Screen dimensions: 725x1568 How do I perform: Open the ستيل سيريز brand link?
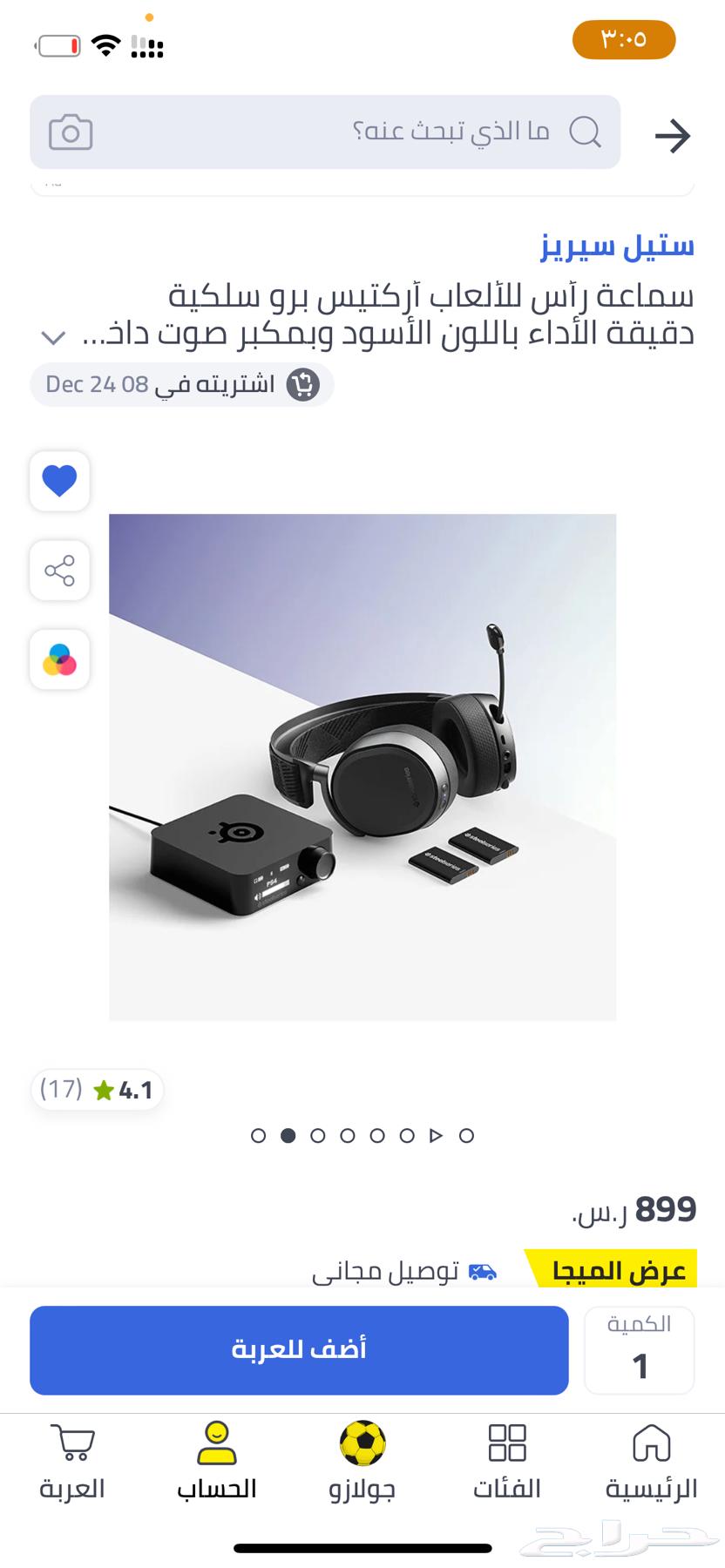point(617,247)
